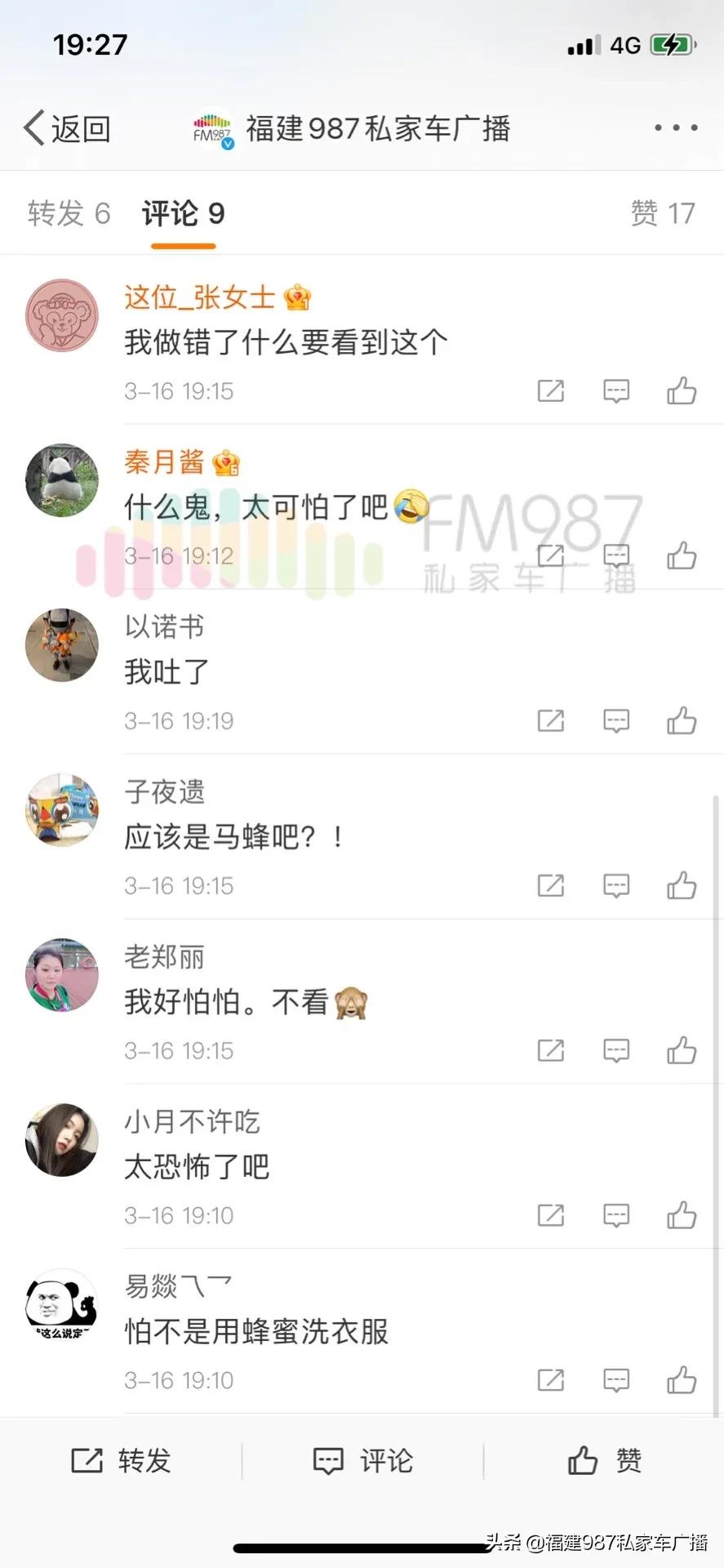Tap the 评论 button in the bottom bar
The height and width of the screenshot is (1568, 724).
[362, 1461]
